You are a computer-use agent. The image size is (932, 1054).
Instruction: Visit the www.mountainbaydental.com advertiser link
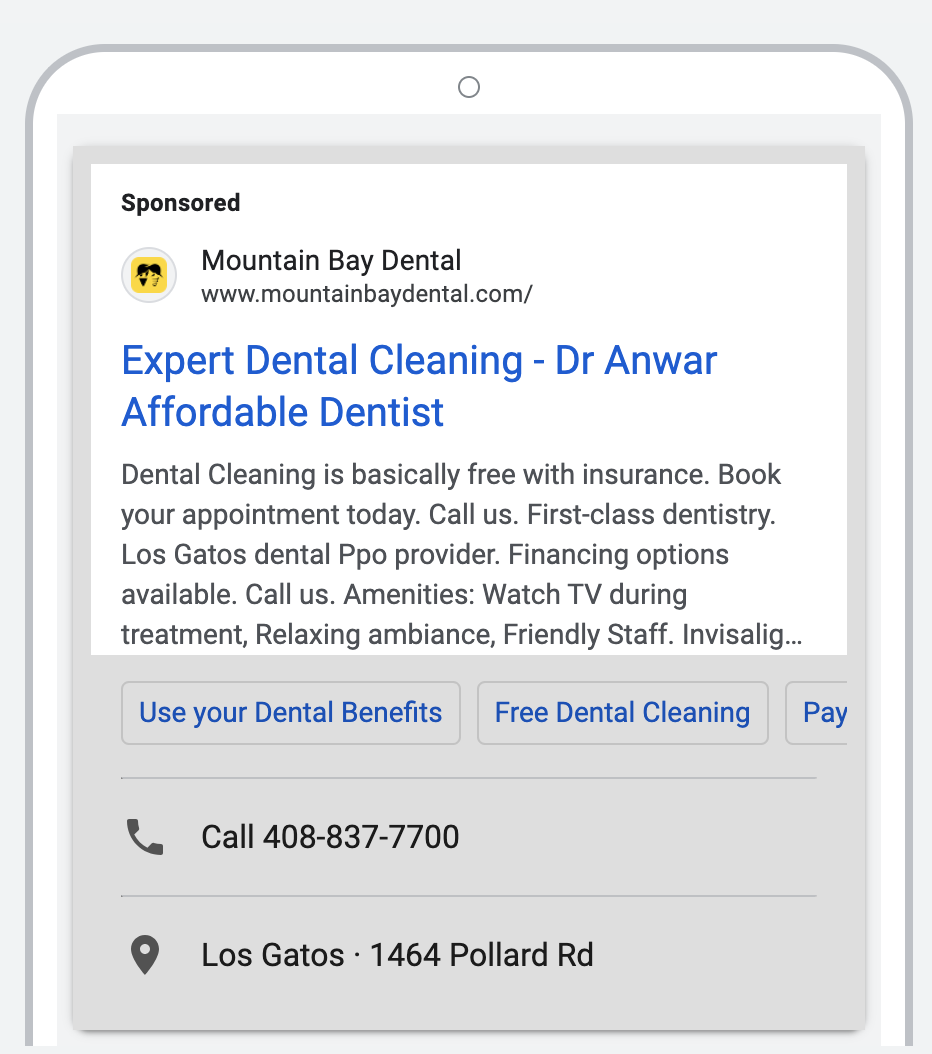[366, 294]
